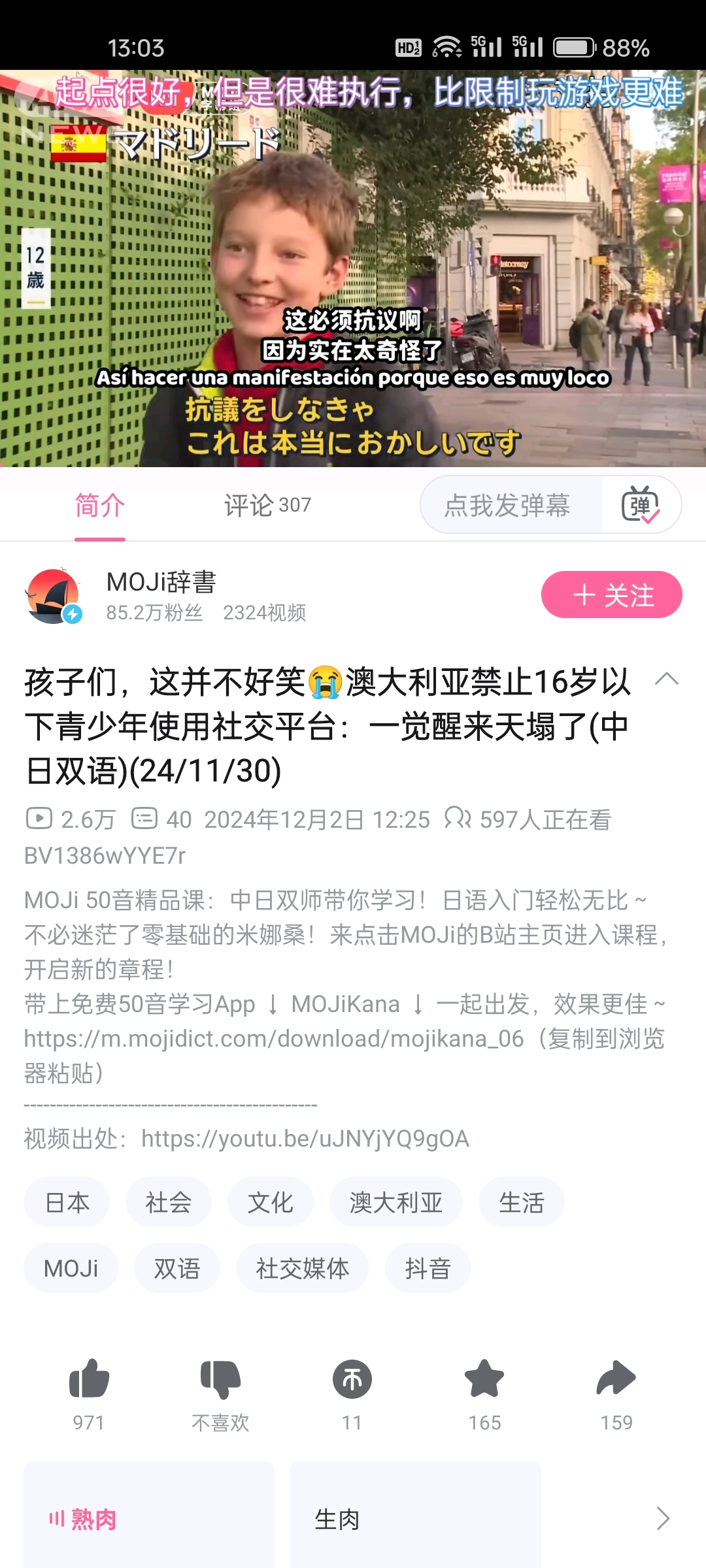Select the 日本 tag chip
This screenshot has width=706, height=1568.
coord(67,1202)
